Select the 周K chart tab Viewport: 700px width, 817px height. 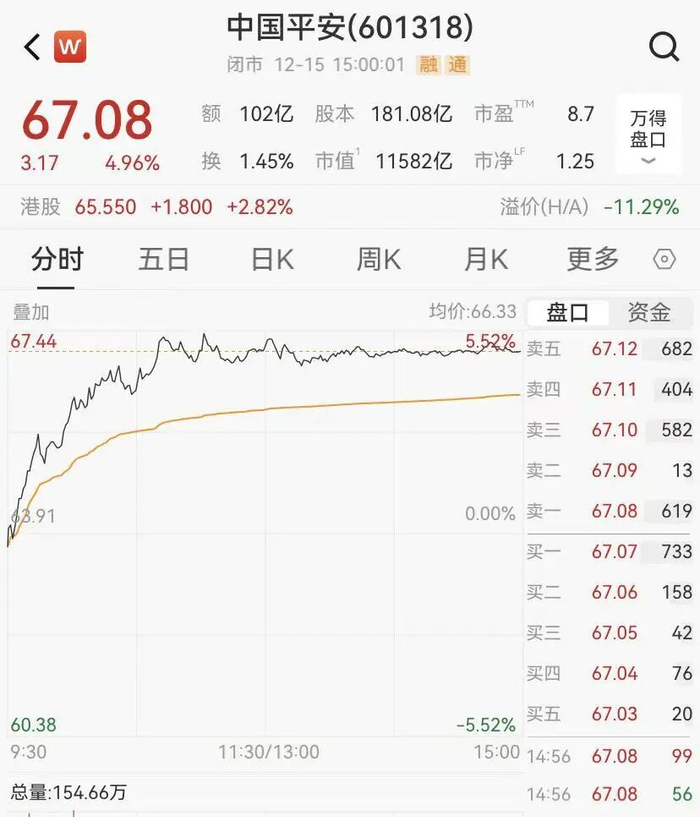tap(378, 260)
